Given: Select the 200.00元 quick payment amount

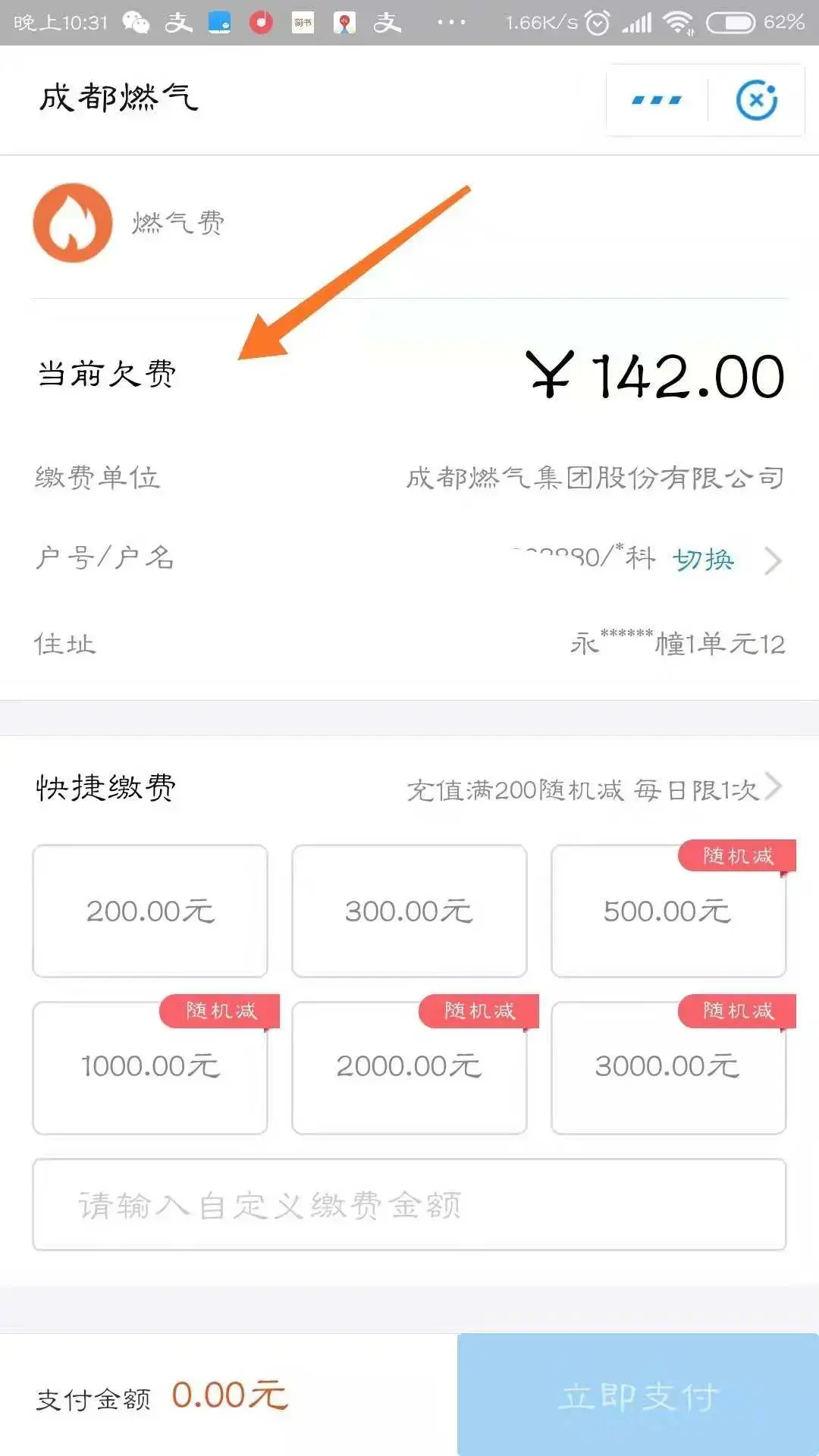Looking at the screenshot, I should tap(150, 911).
